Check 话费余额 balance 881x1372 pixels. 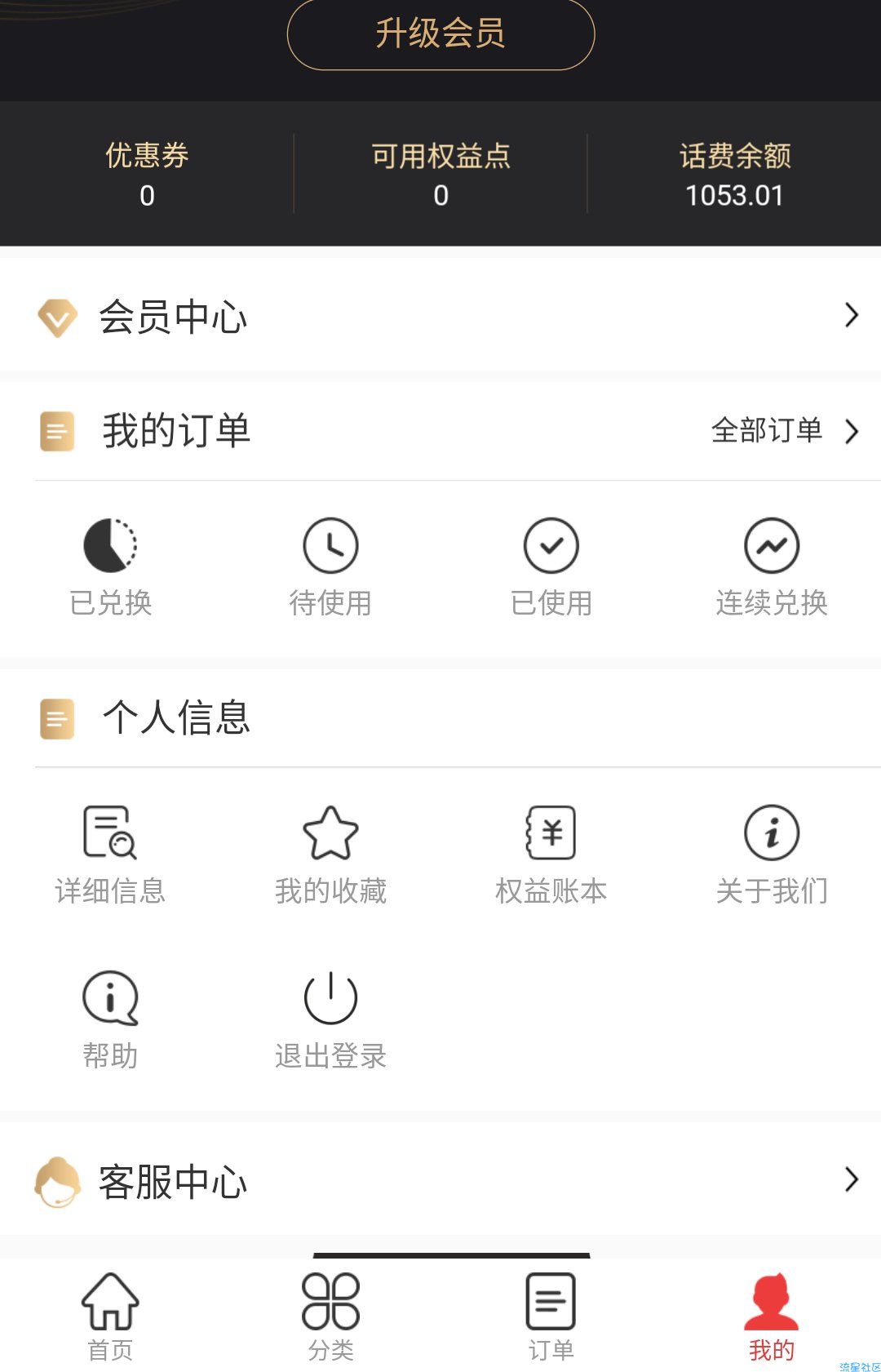coord(734,174)
